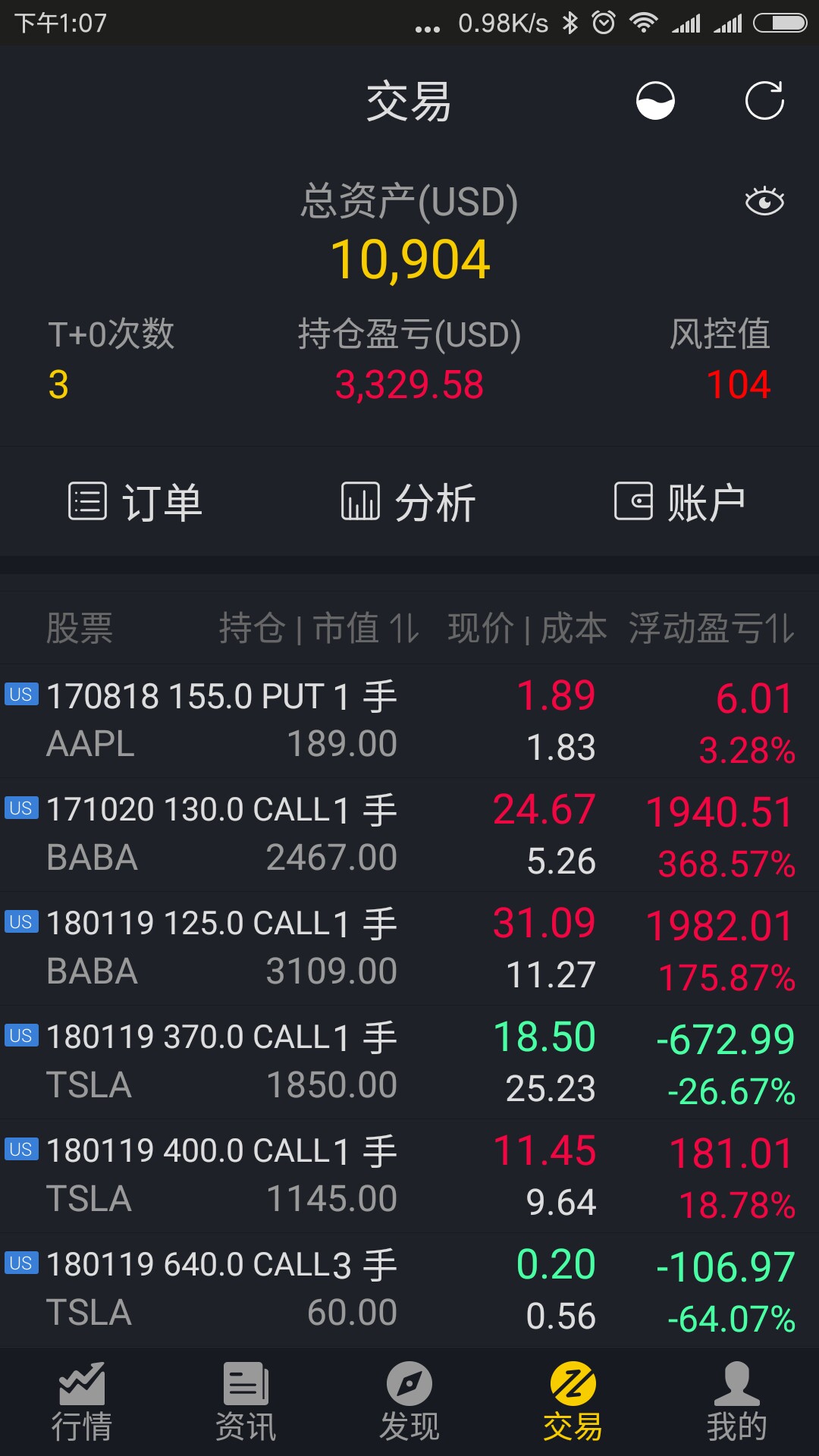Select the 交易 trade tab
The width and height of the screenshot is (819, 1456).
tap(573, 1402)
